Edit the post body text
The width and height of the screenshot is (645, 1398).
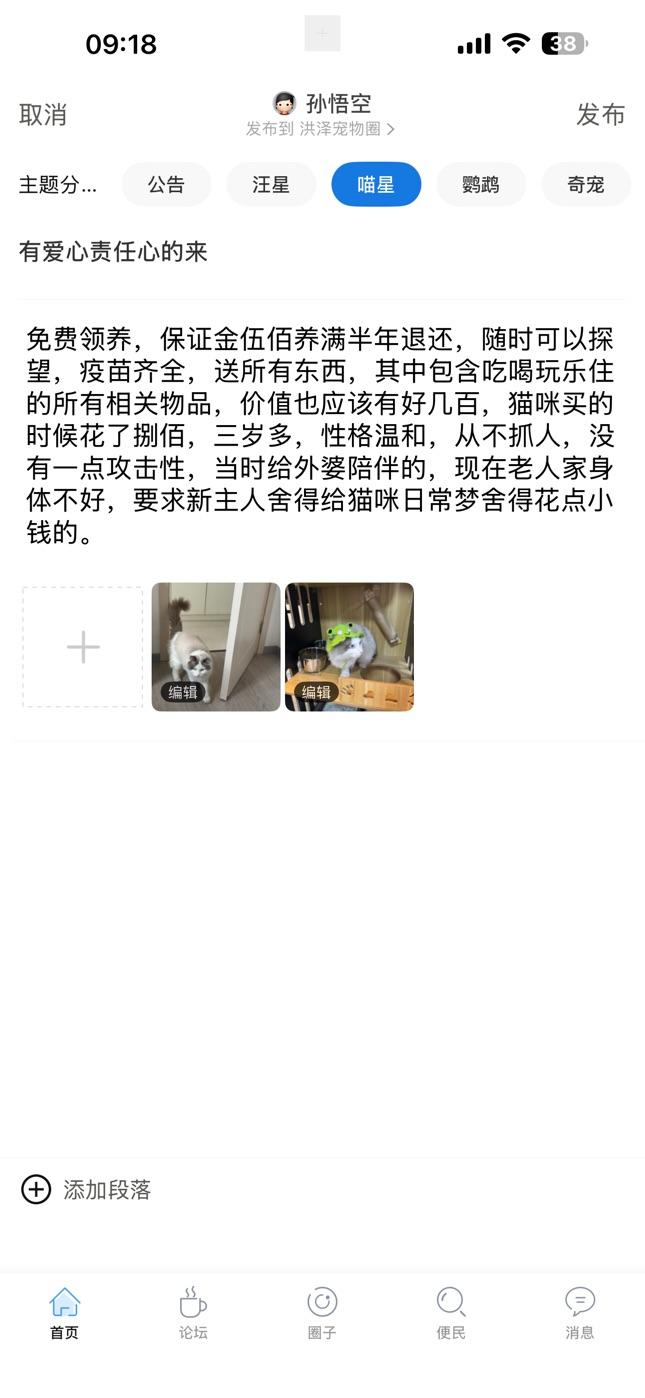point(320,436)
